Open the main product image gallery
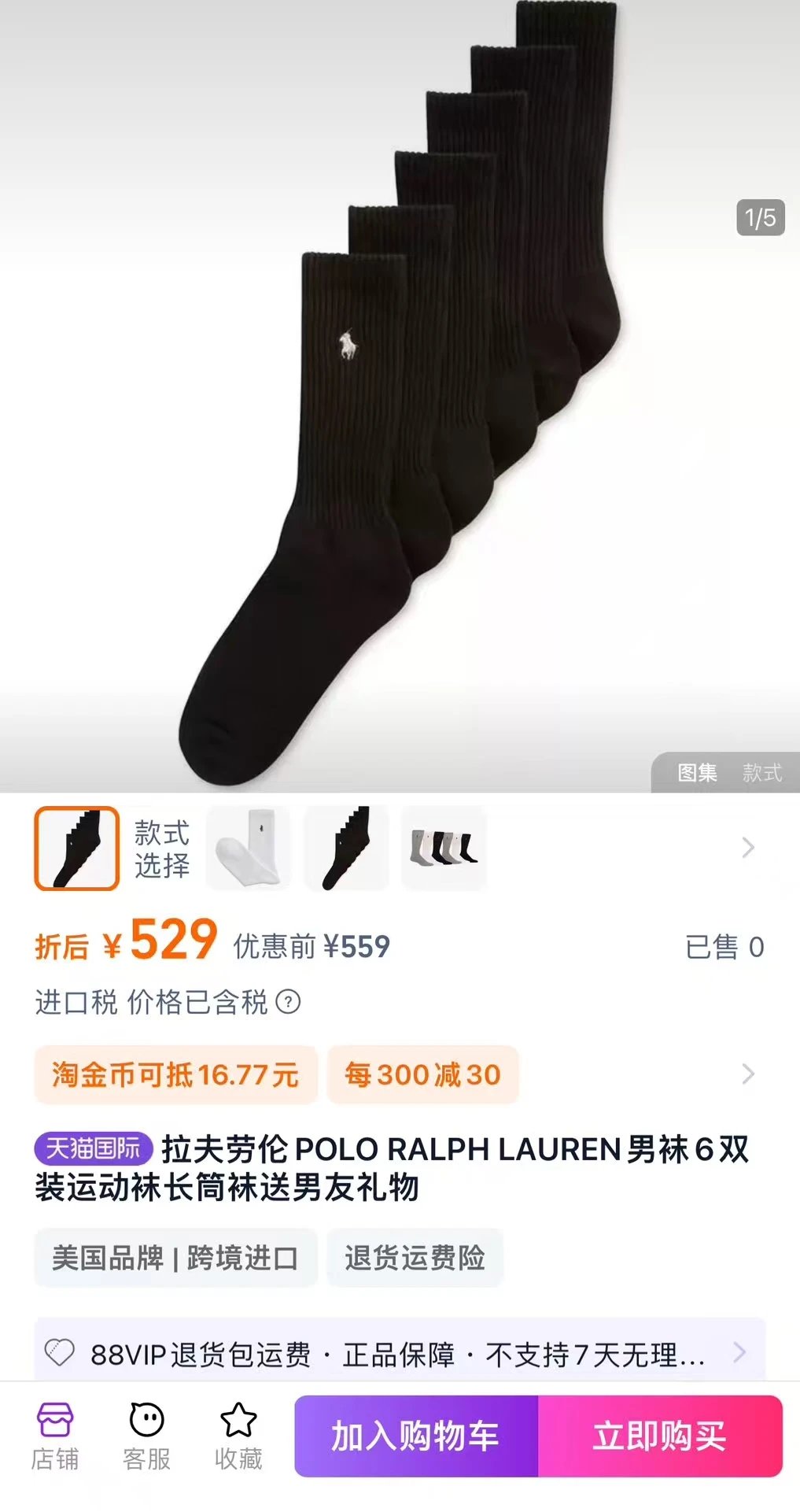Viewport: 800px width, 1512px height. [x=400, y=394]
